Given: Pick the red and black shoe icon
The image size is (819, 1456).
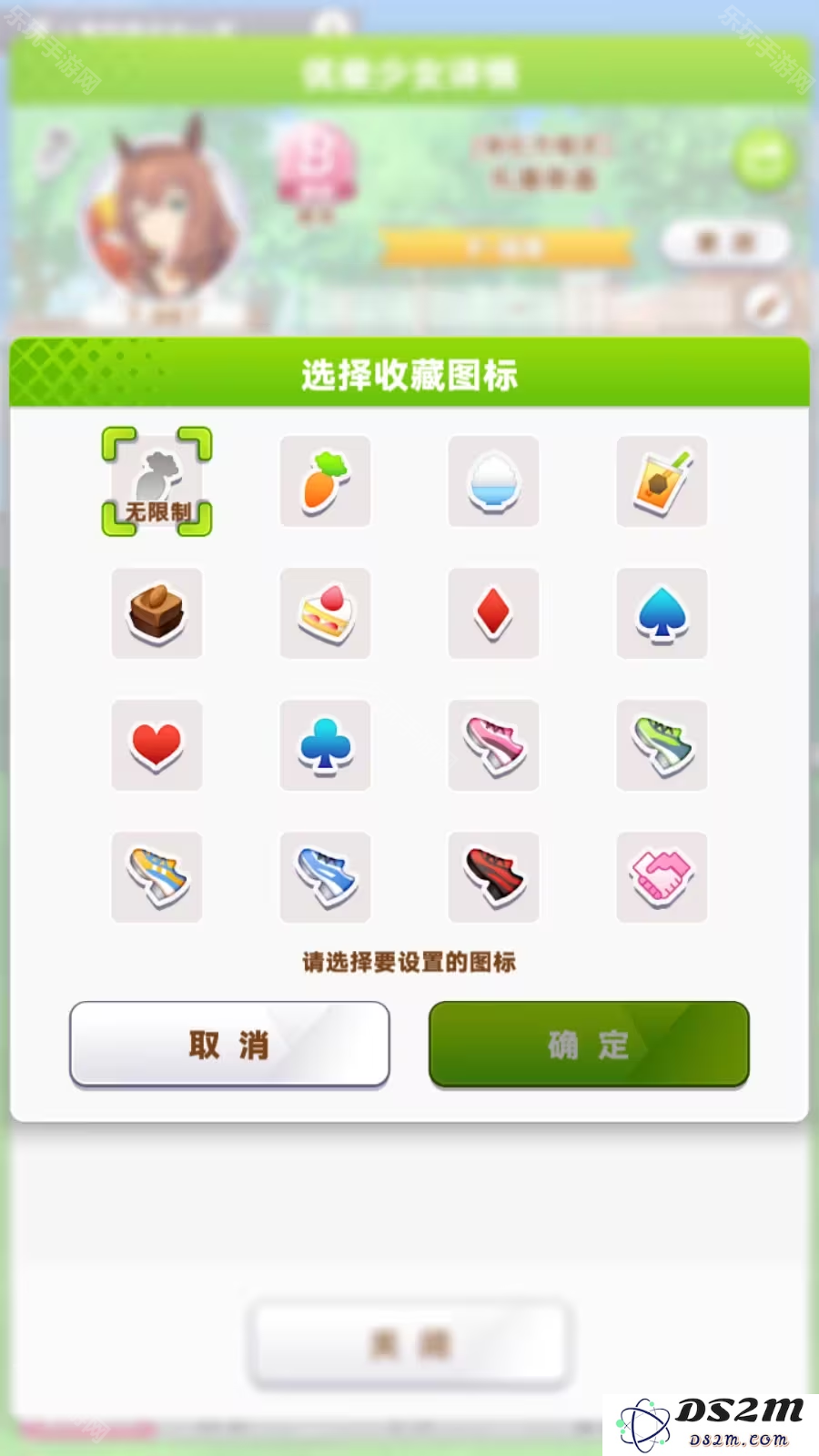Looking at the screenshot, I should [x=493, y=877].
